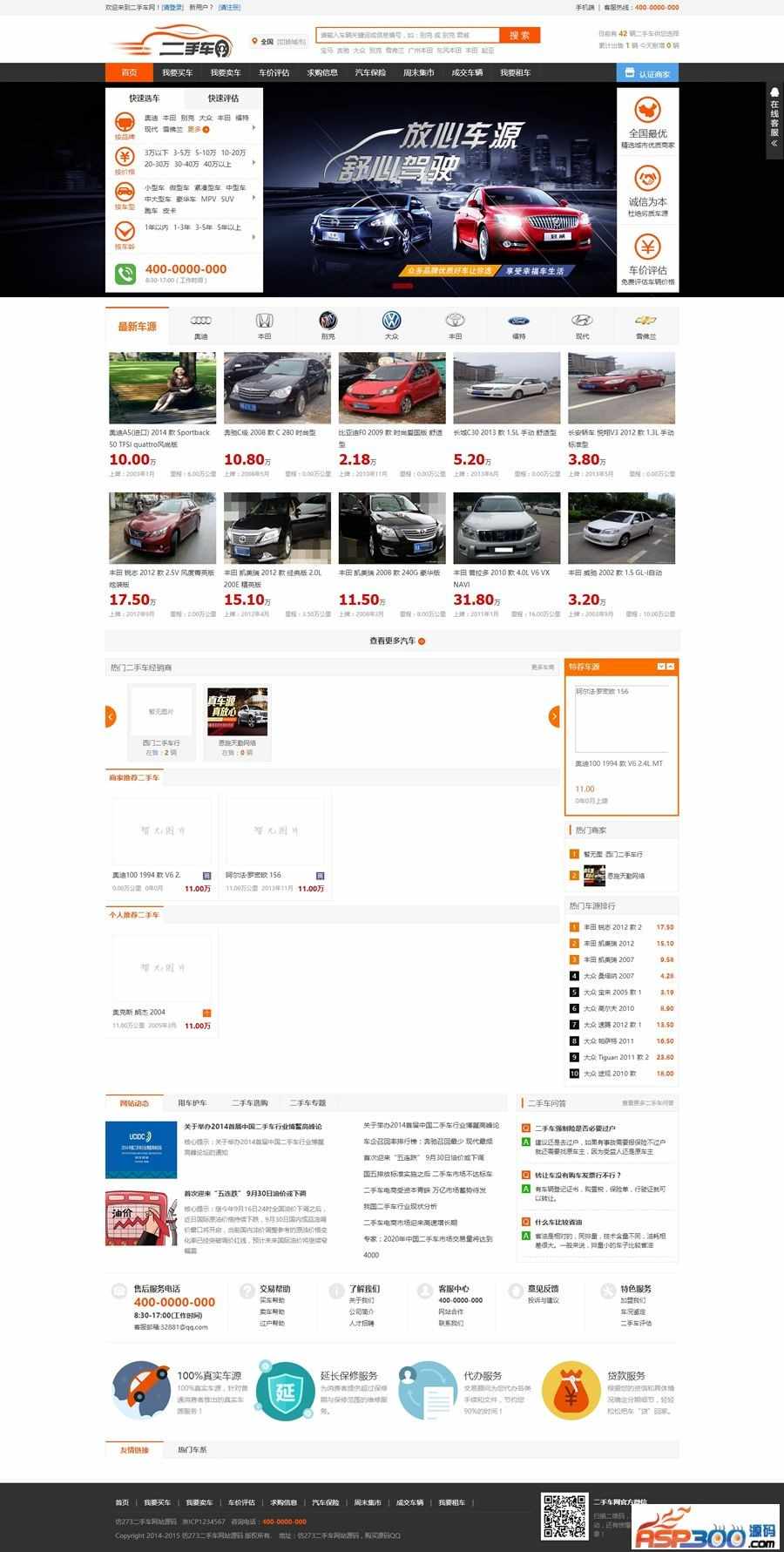Image resolution: width=784 pixels, height=1552 pixels.
Task: Tap the right arrow of the dealer carousel
Action: (554, 716)
